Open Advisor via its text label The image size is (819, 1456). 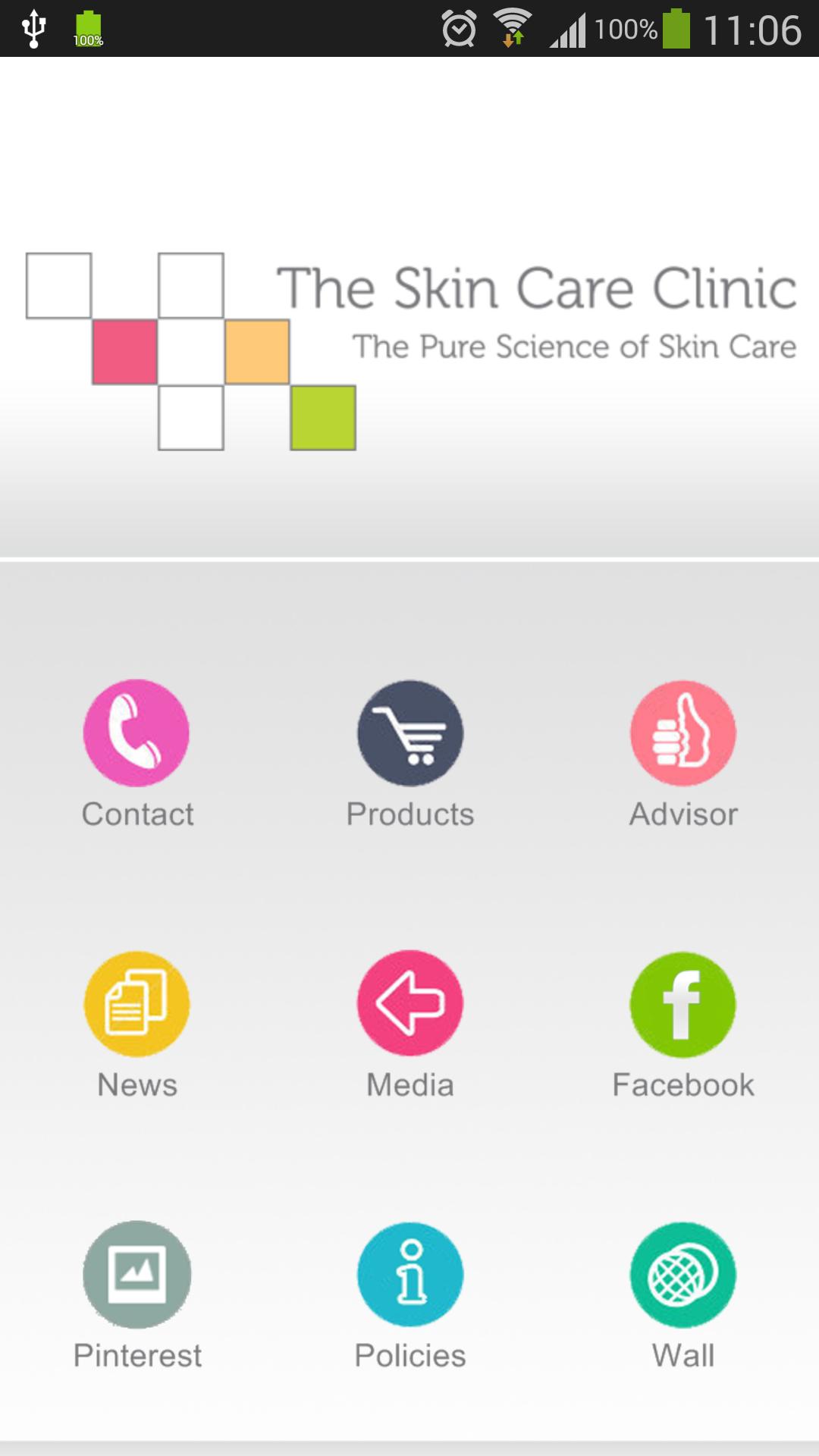[682, 814]
